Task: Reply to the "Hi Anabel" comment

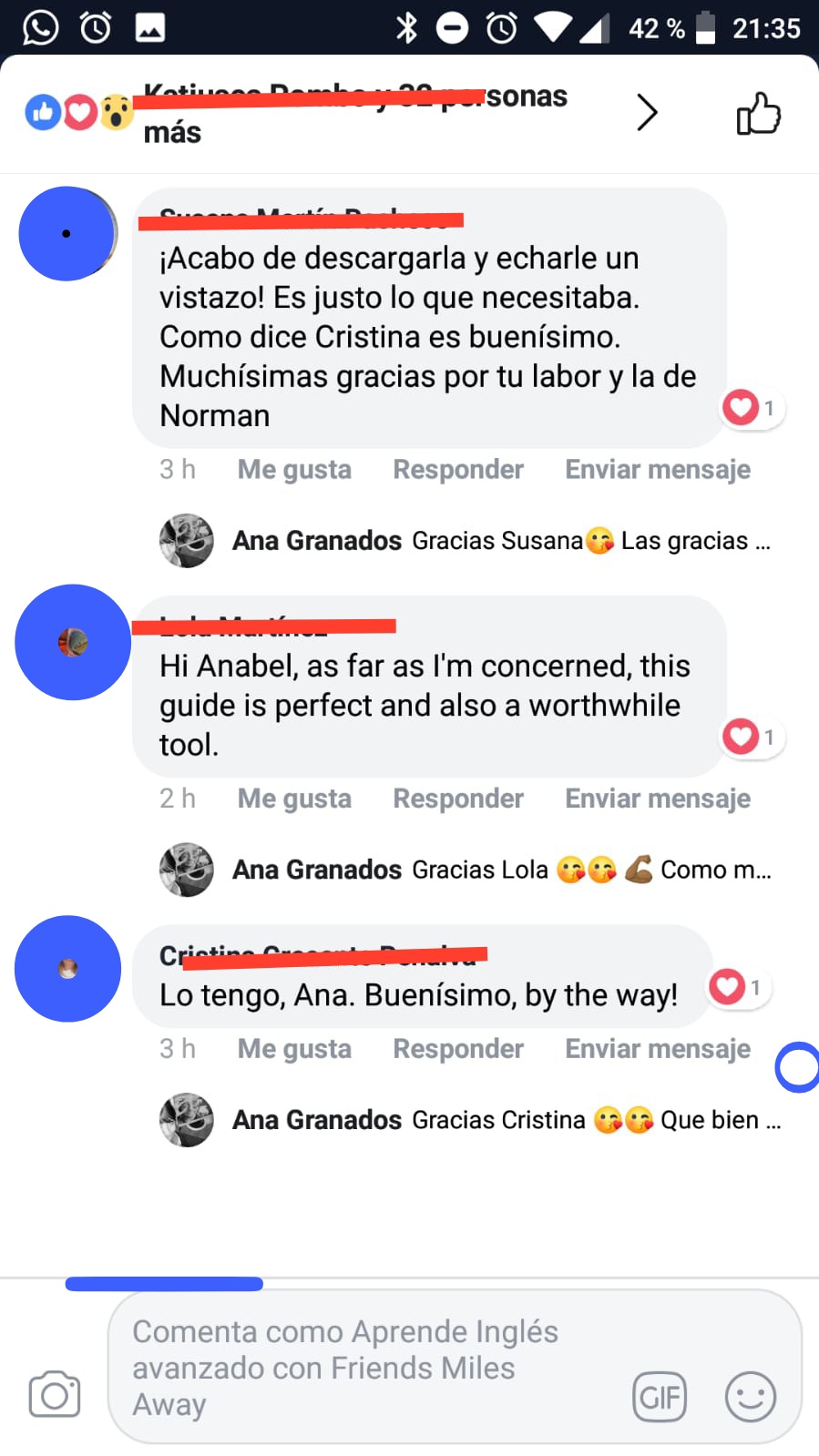Action: tap(458, 799)
